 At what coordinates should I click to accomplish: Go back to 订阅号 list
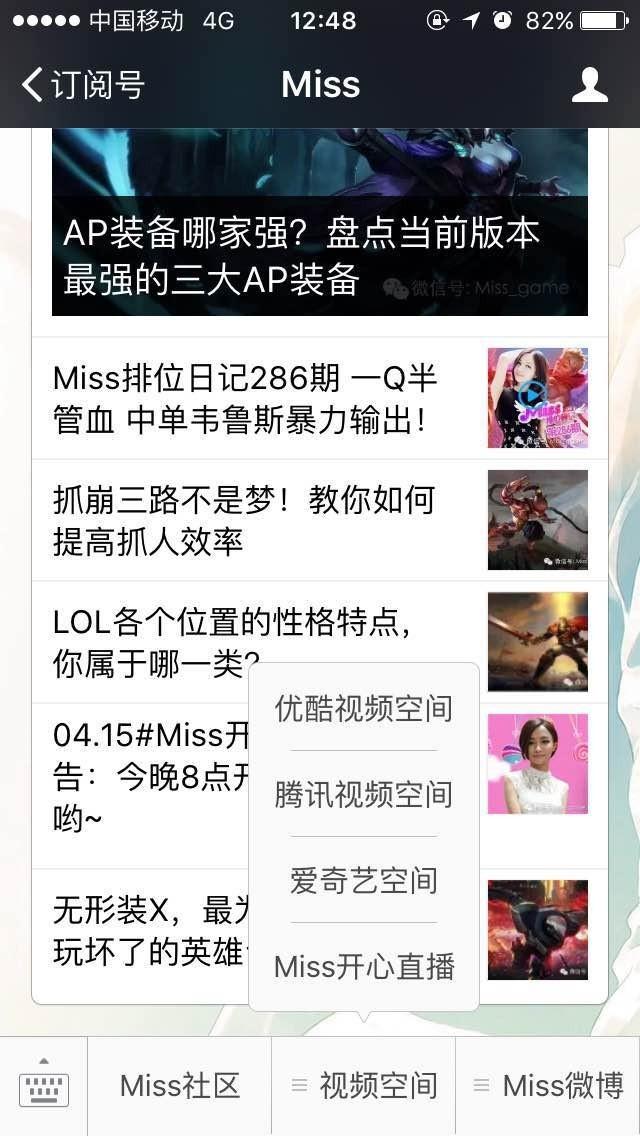pyautogui.click(x=83, y=85)
